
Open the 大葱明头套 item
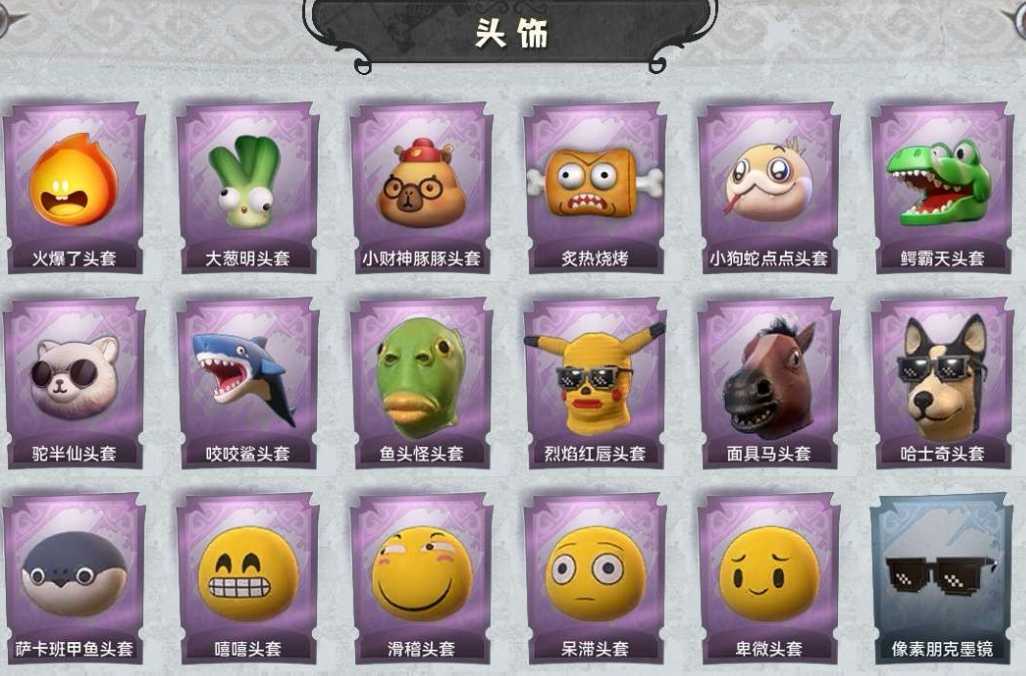pos(247,186)
